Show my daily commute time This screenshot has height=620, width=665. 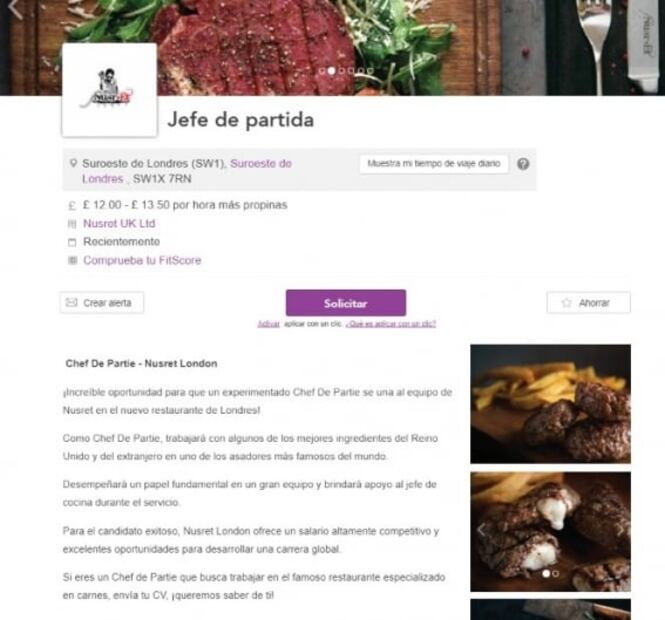coord(433,164)
